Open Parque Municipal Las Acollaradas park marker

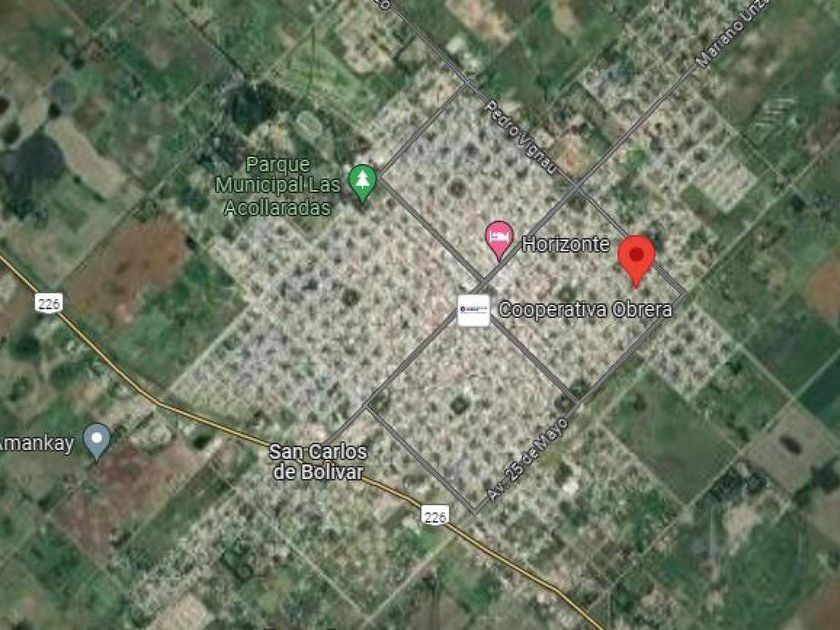pyautogui.click(x=361, y=182)
